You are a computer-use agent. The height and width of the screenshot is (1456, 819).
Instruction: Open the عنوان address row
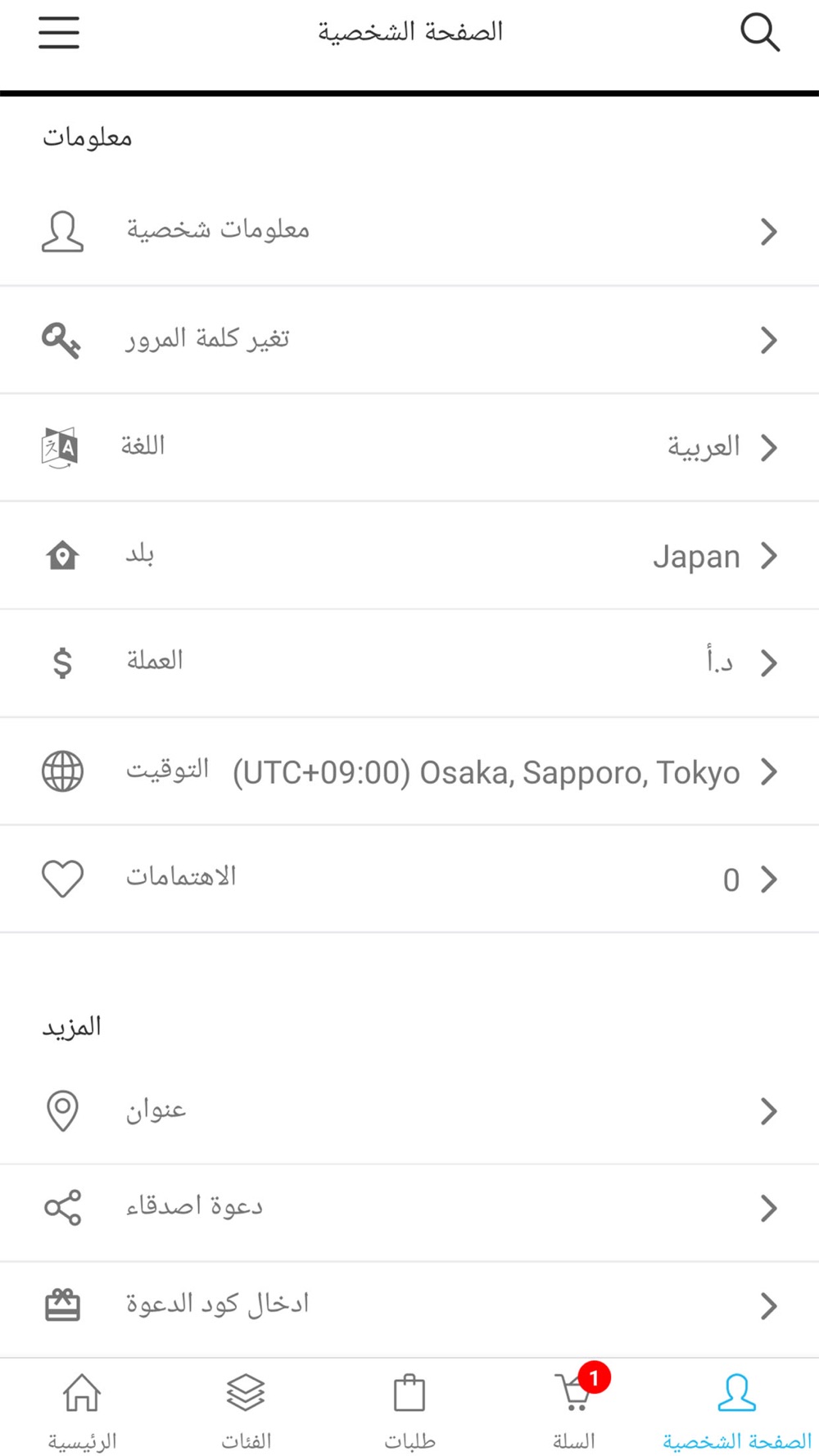point(409,1111)
